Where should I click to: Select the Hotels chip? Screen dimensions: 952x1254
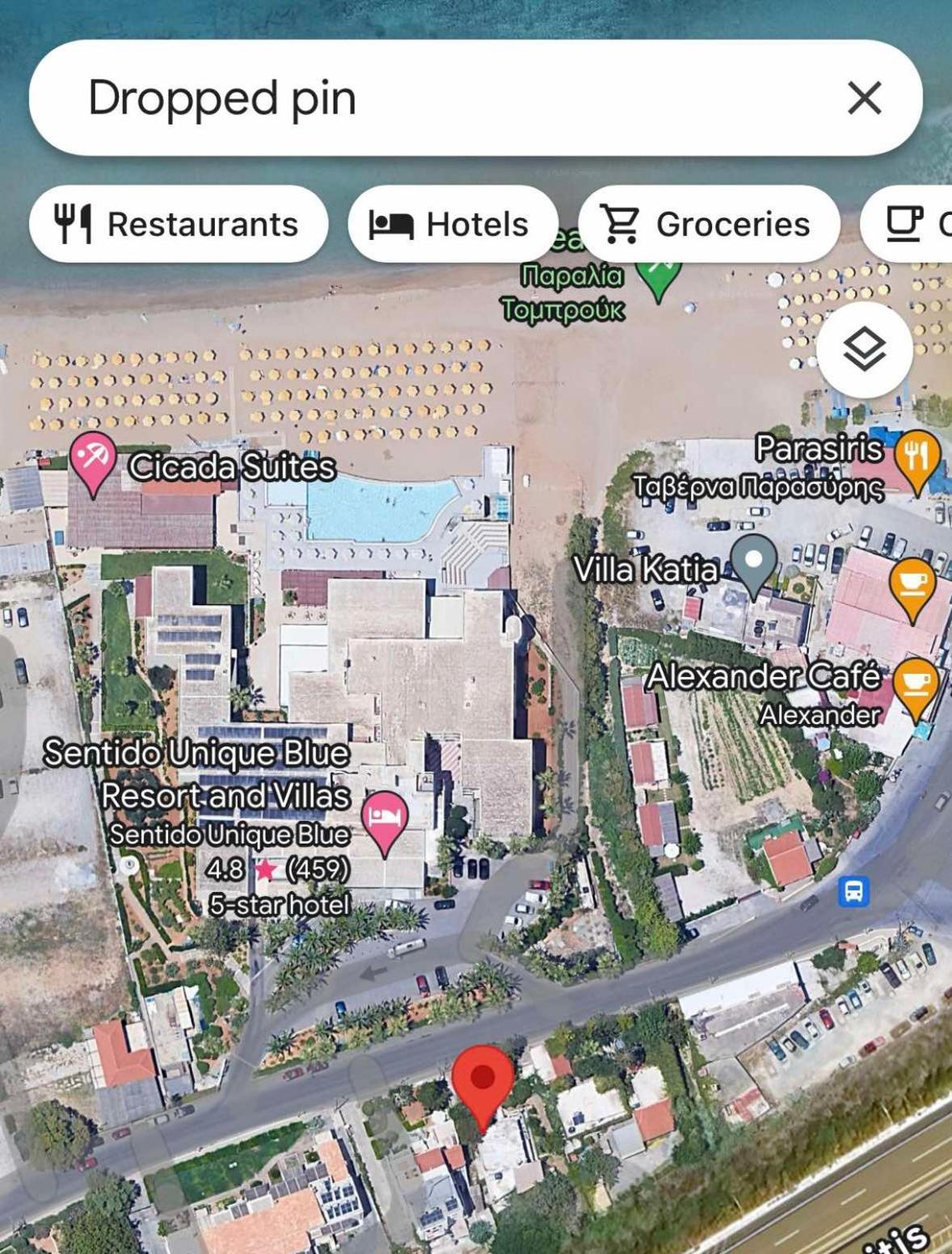451,225
